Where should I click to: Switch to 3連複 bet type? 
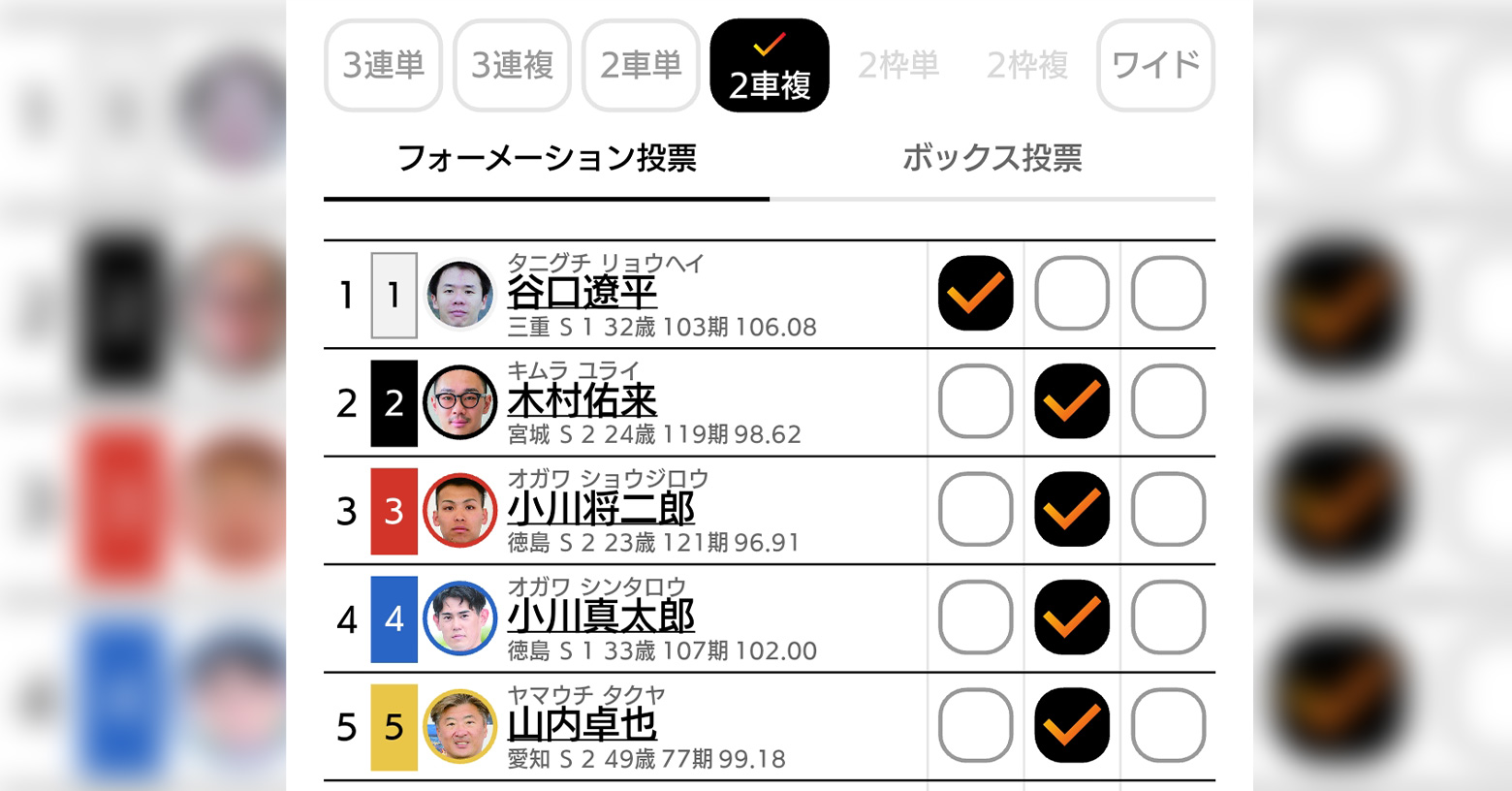512,65
